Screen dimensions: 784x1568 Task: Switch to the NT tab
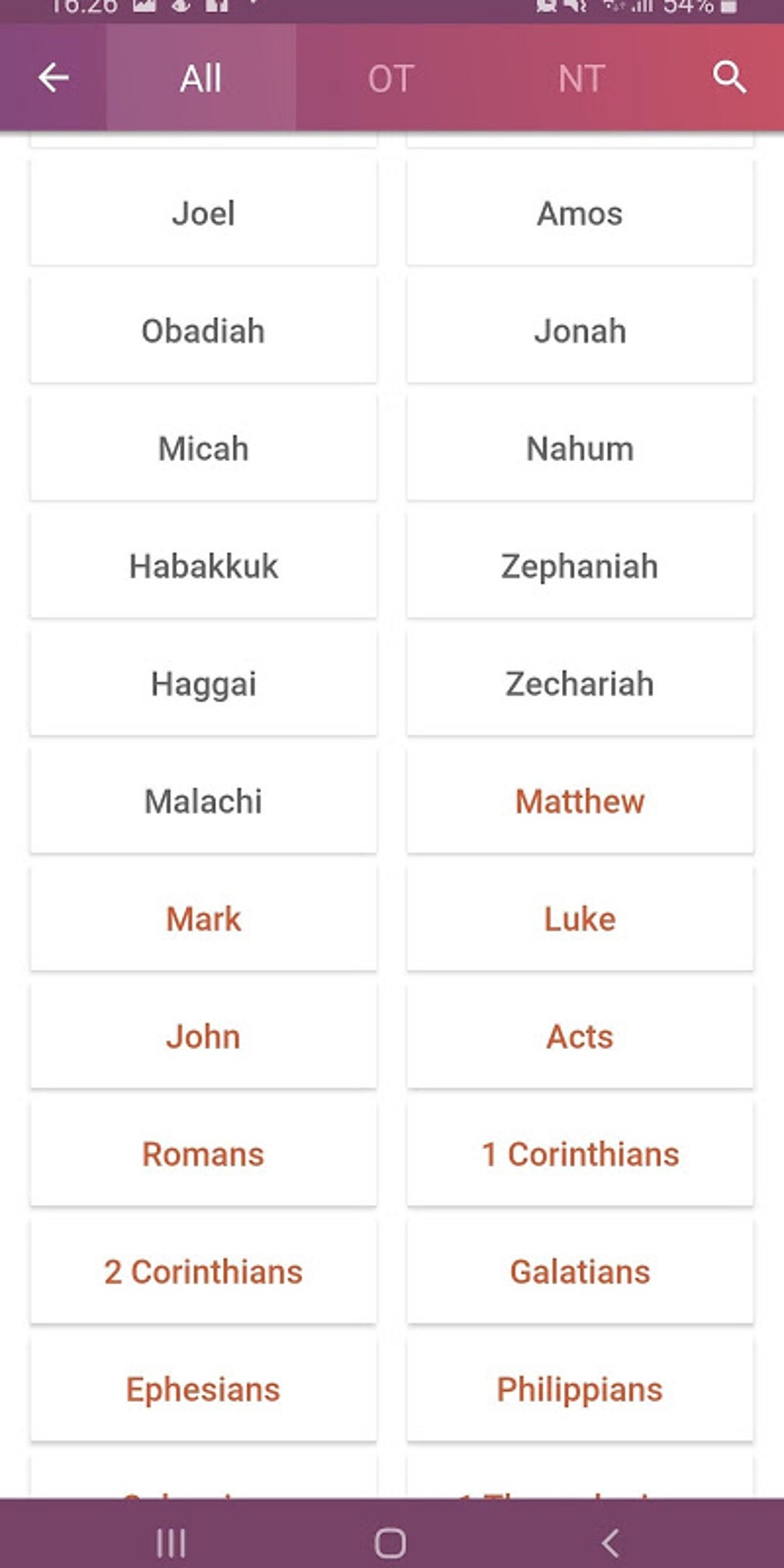pyautogui.click(x=582, y=77)
